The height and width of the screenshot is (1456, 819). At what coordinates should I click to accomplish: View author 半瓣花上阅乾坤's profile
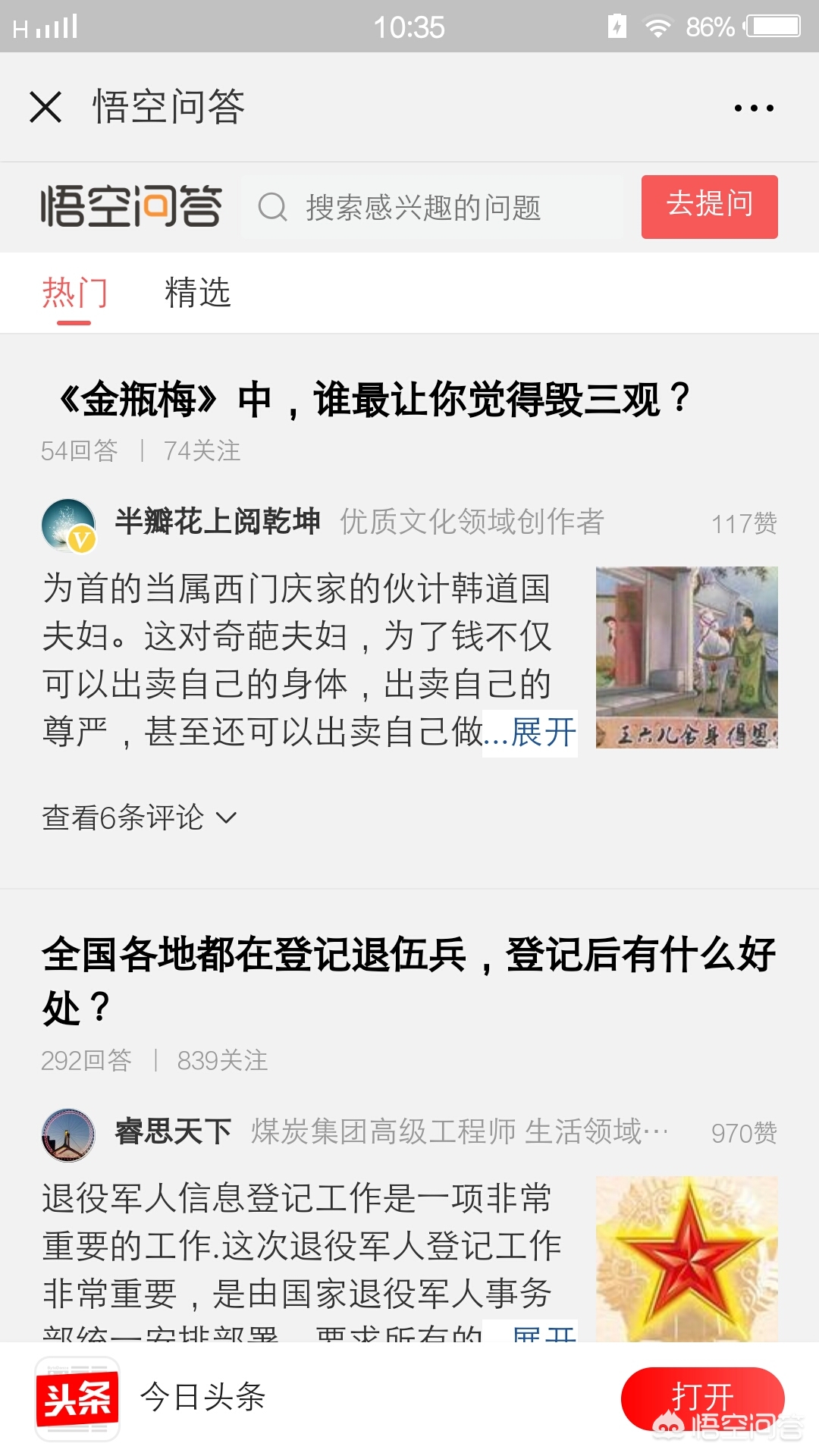[x=217, y=522]
